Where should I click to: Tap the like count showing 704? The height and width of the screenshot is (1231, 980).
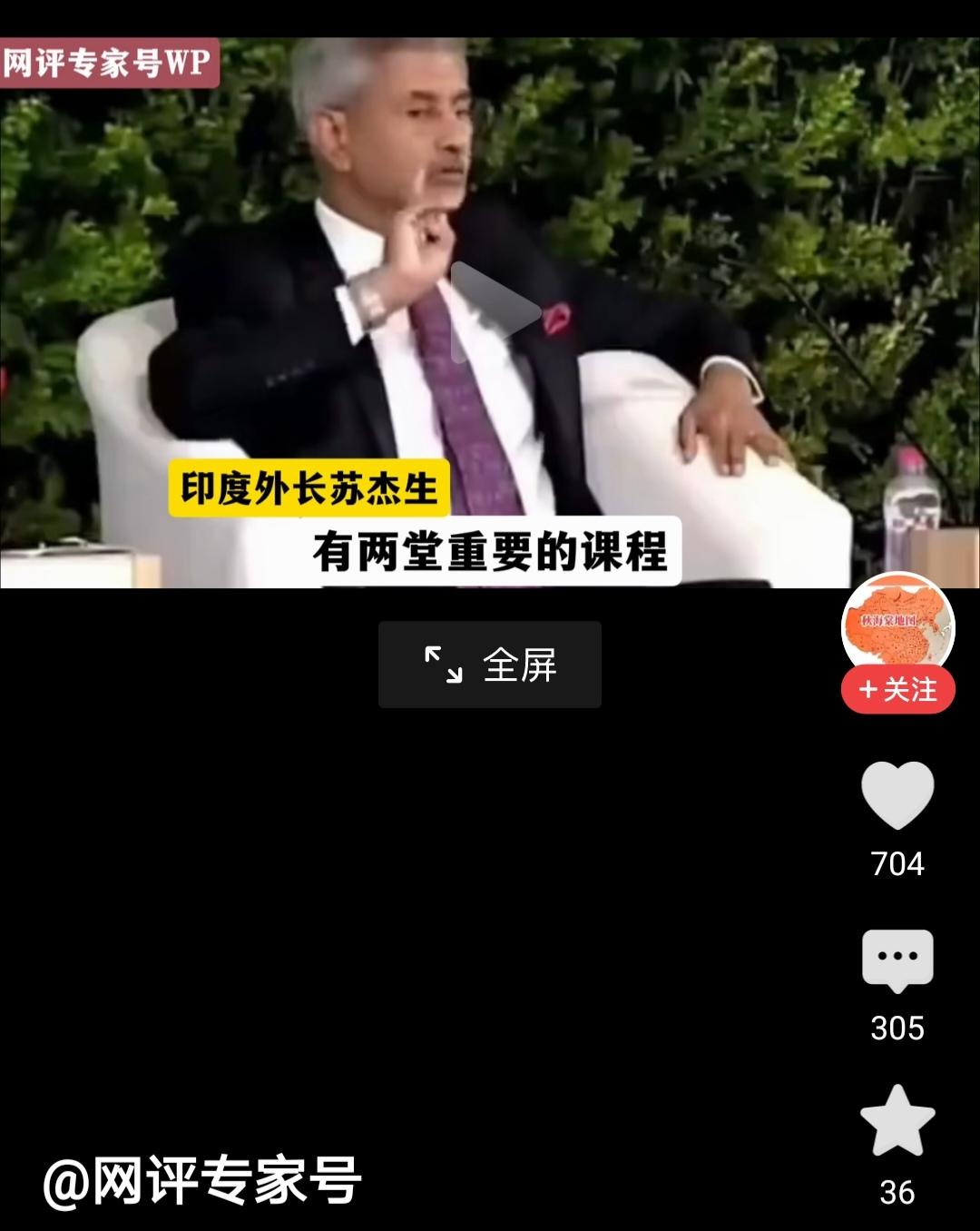click(898, 865)
